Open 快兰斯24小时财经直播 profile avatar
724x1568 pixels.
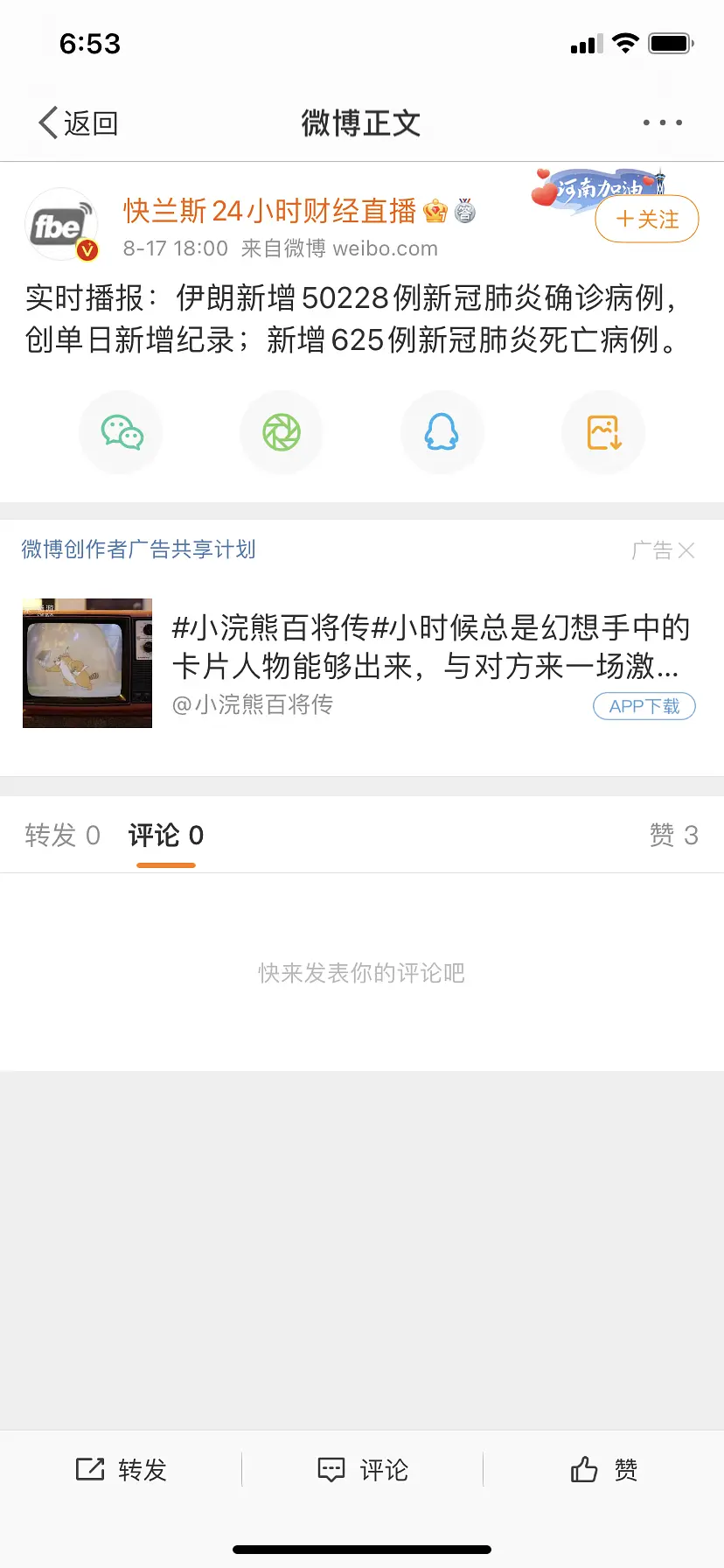(60, 226)
